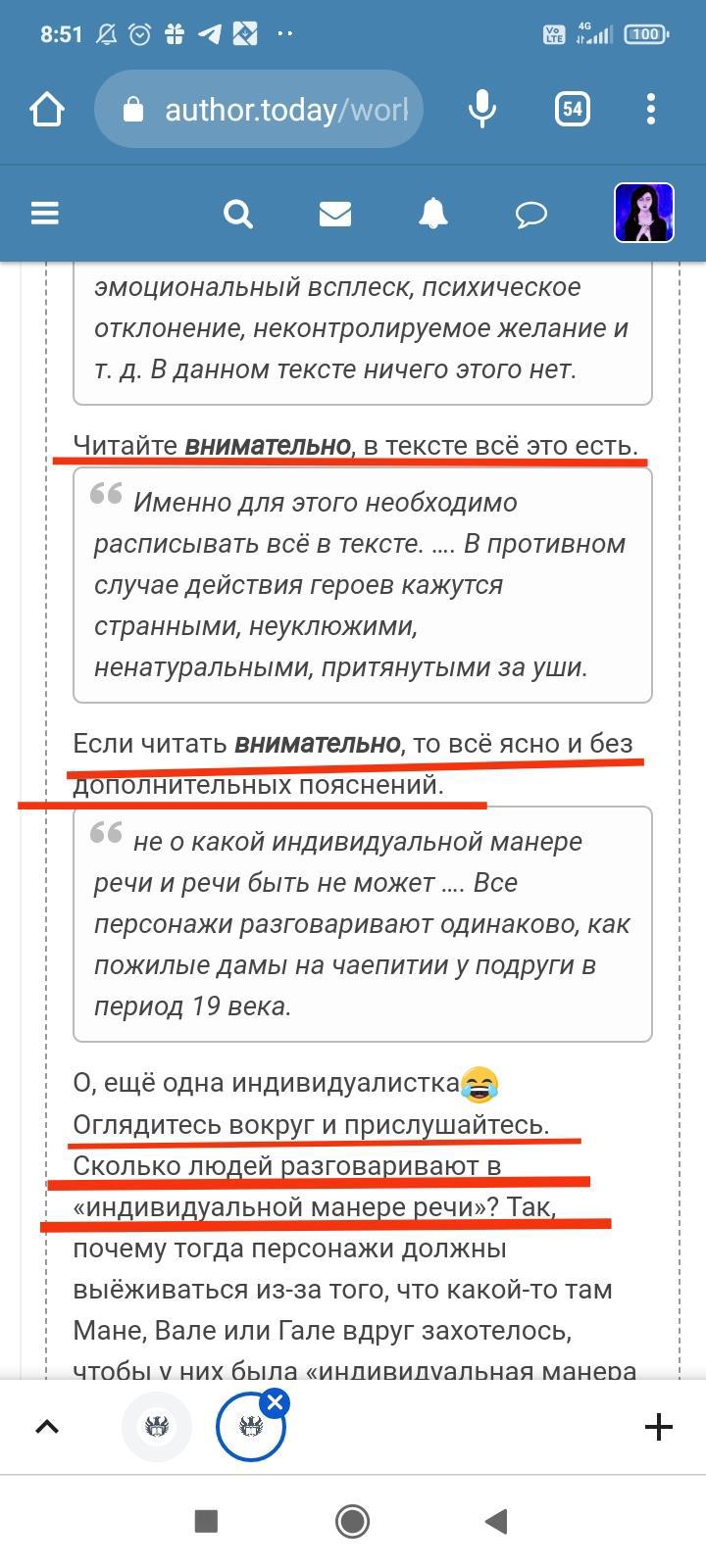Image resolution: width=706 pixels, height=1568 pixels.
Task: Open the comments speech bubble
Action: [x=530, y=213]
